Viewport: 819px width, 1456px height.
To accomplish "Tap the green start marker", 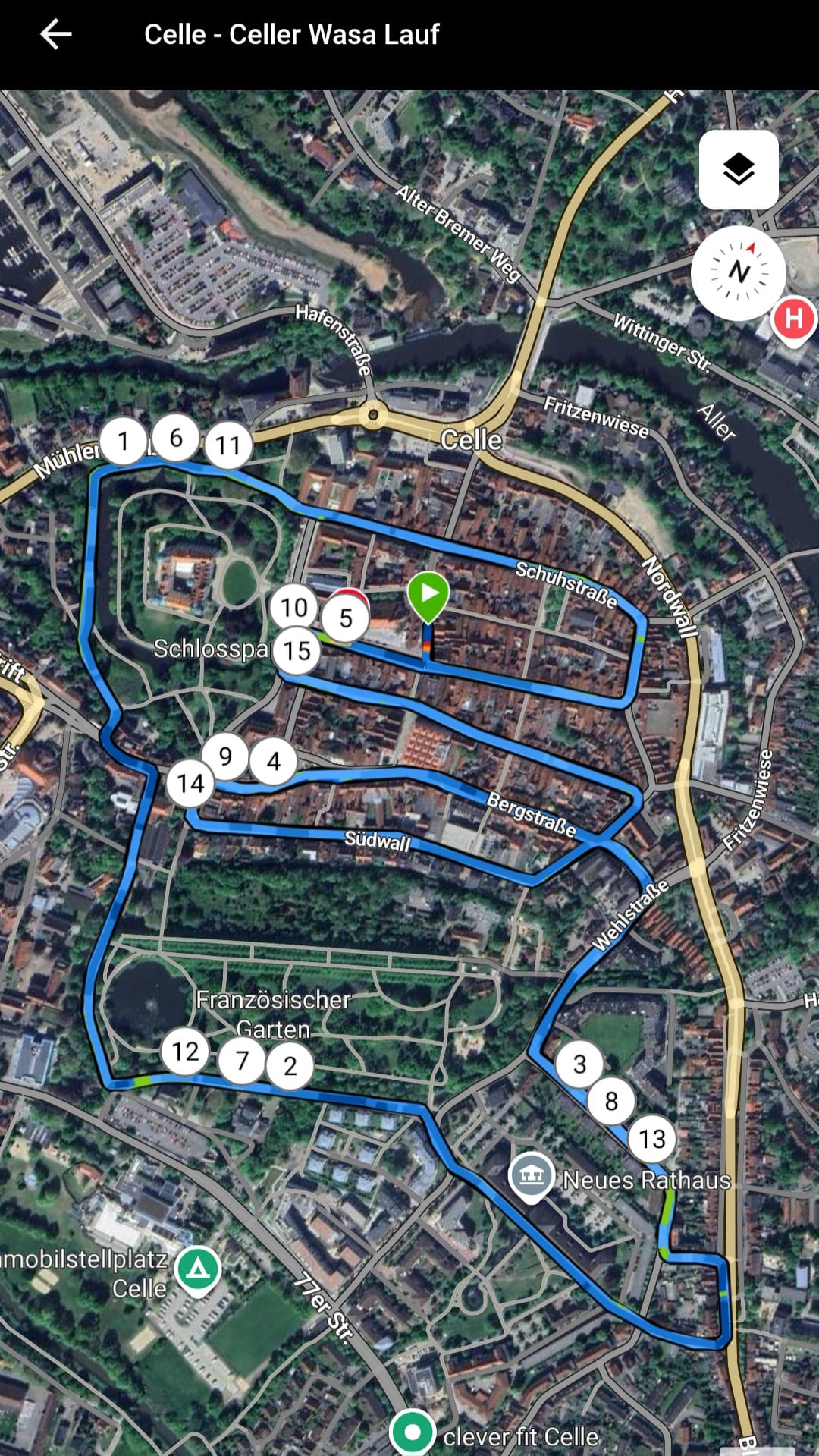I will point(428,594).
